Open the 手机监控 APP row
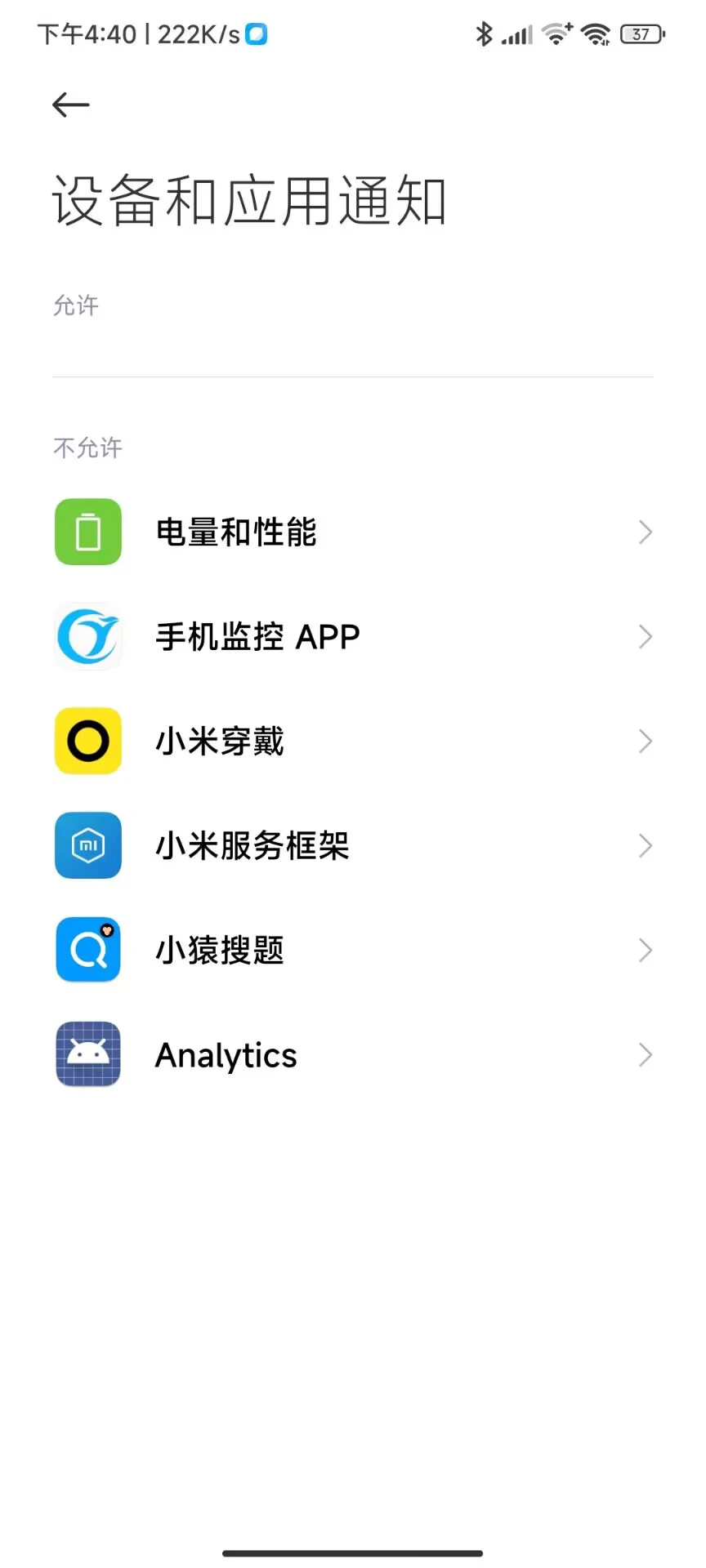 pyautogui.click(x=353, y=636)
